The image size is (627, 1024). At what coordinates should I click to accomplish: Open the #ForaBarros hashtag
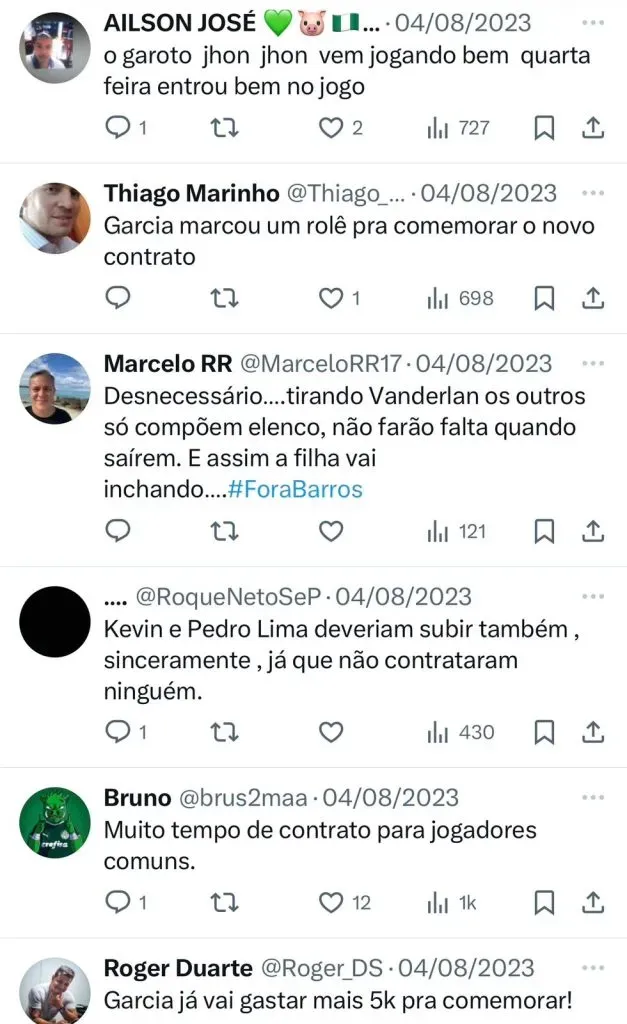(295, 490)
